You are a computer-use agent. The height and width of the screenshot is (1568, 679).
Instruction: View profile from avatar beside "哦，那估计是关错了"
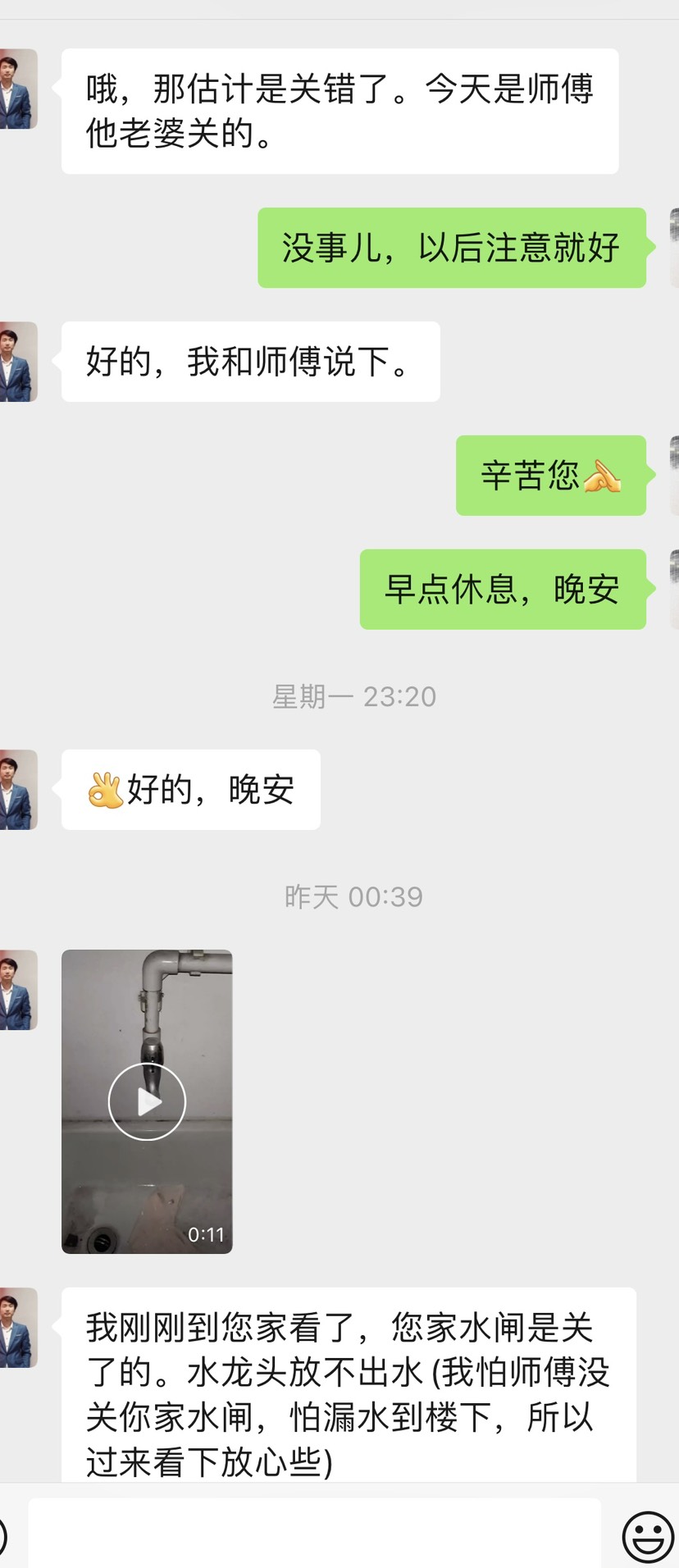[18, 89]
